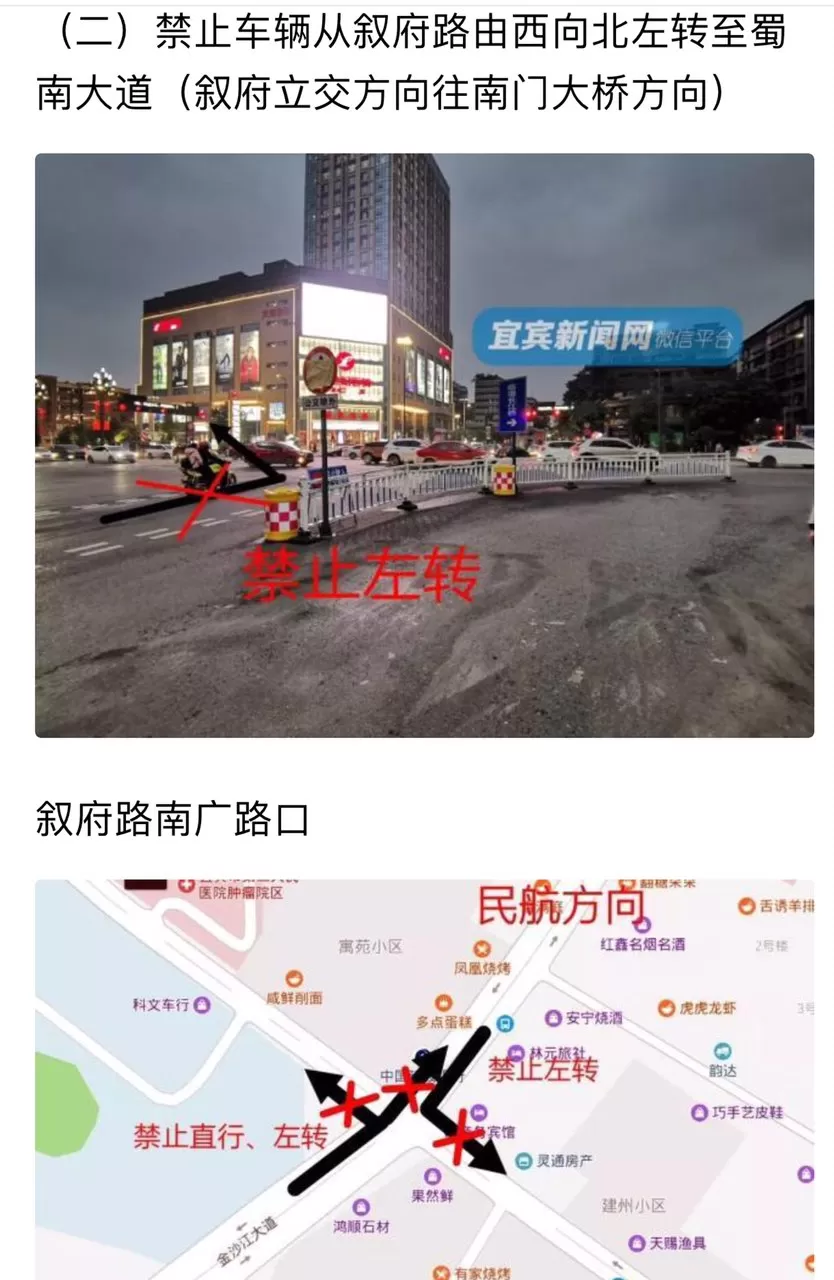834x1280 pixels.
Task: Open the no-left-turn intersection photo
Action: [x=424, y=445]
